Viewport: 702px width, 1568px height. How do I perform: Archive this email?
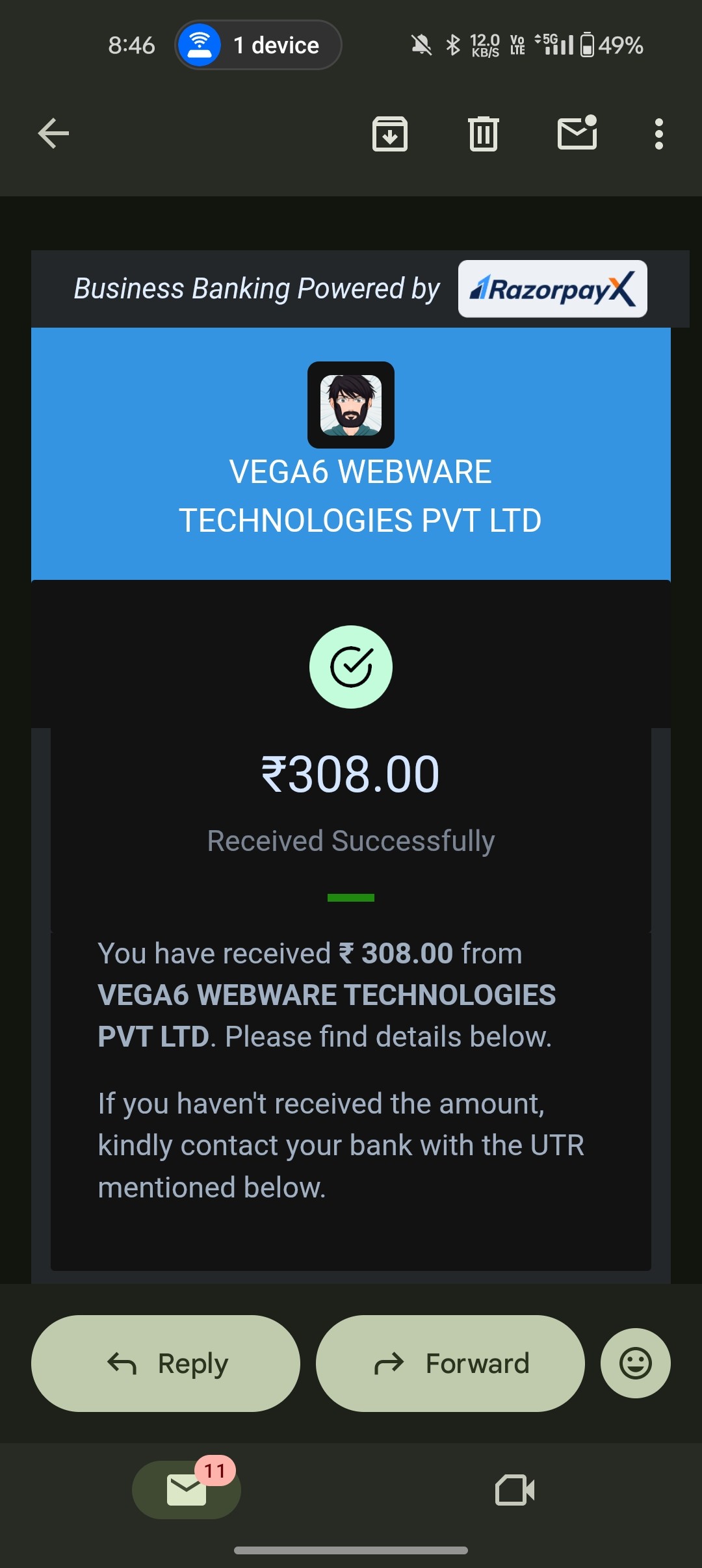(x=390, y=134)
